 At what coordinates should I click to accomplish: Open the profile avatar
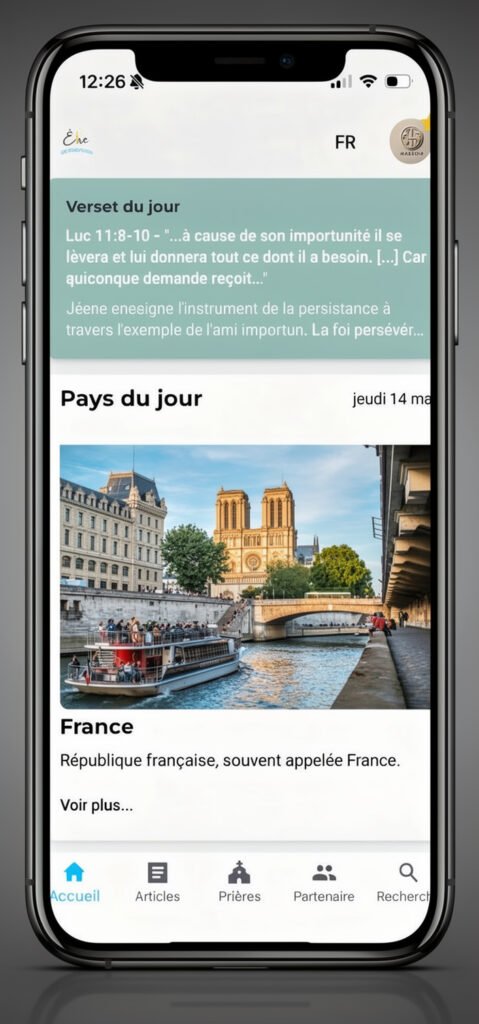[x=410, y=140]
